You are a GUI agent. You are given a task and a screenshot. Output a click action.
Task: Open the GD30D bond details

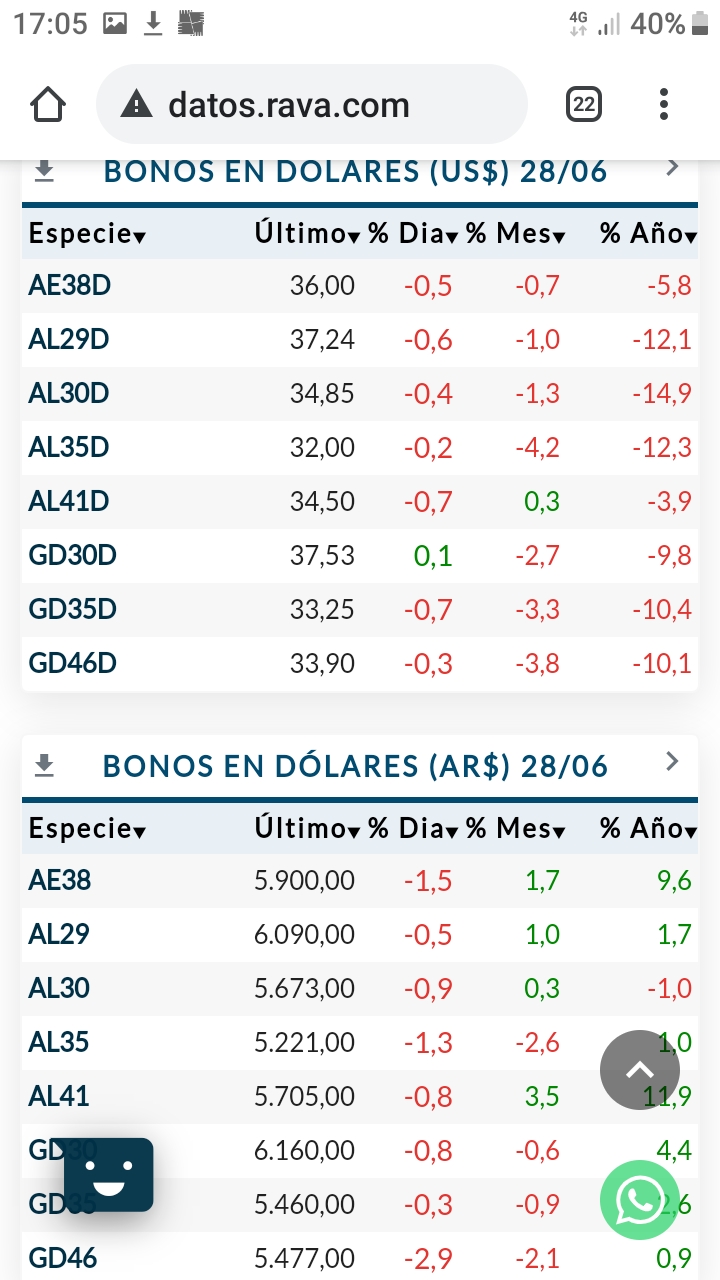[73, 555]
